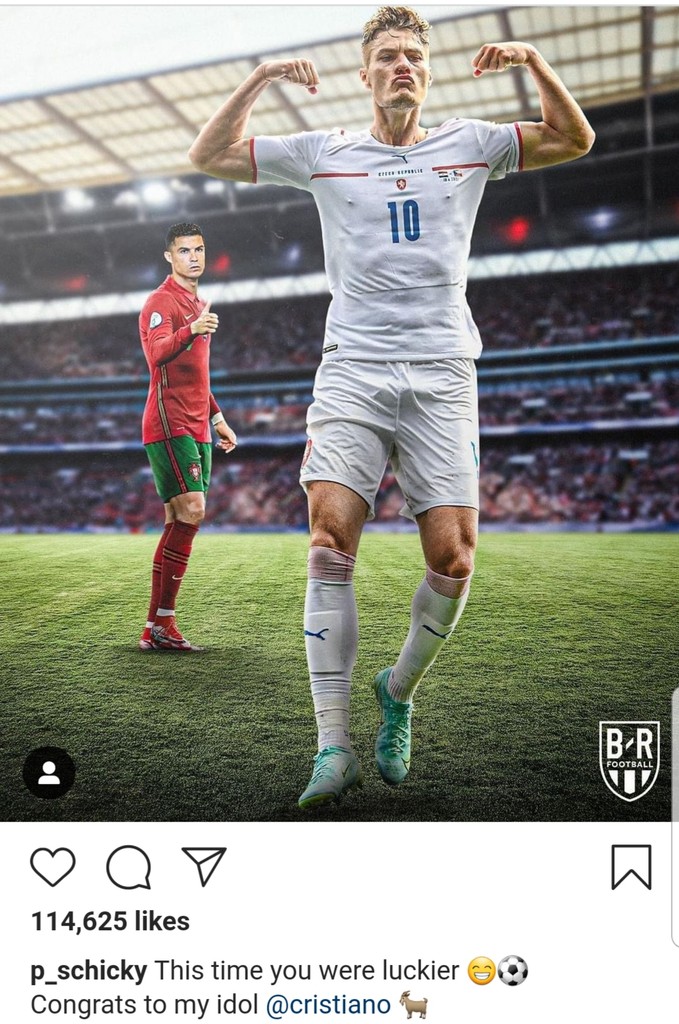Screen dimensions: 679x1024
Task: View the list of 114,625 likes
Action: tap(110, 921)
